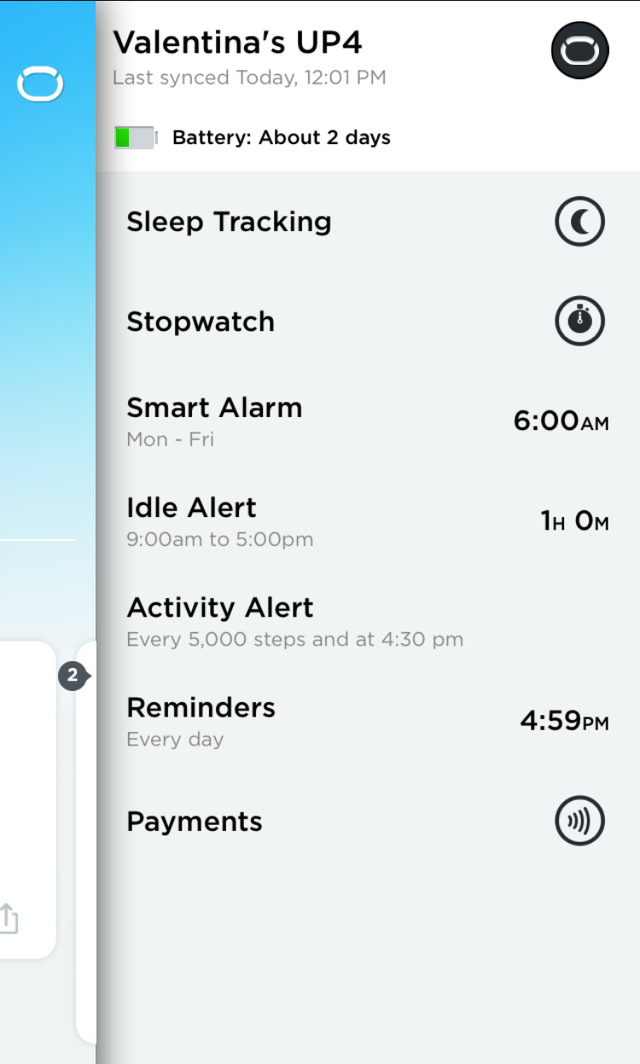Edit the Activity Alert
The image size is (640, 1064).
(x=366, y=621)
